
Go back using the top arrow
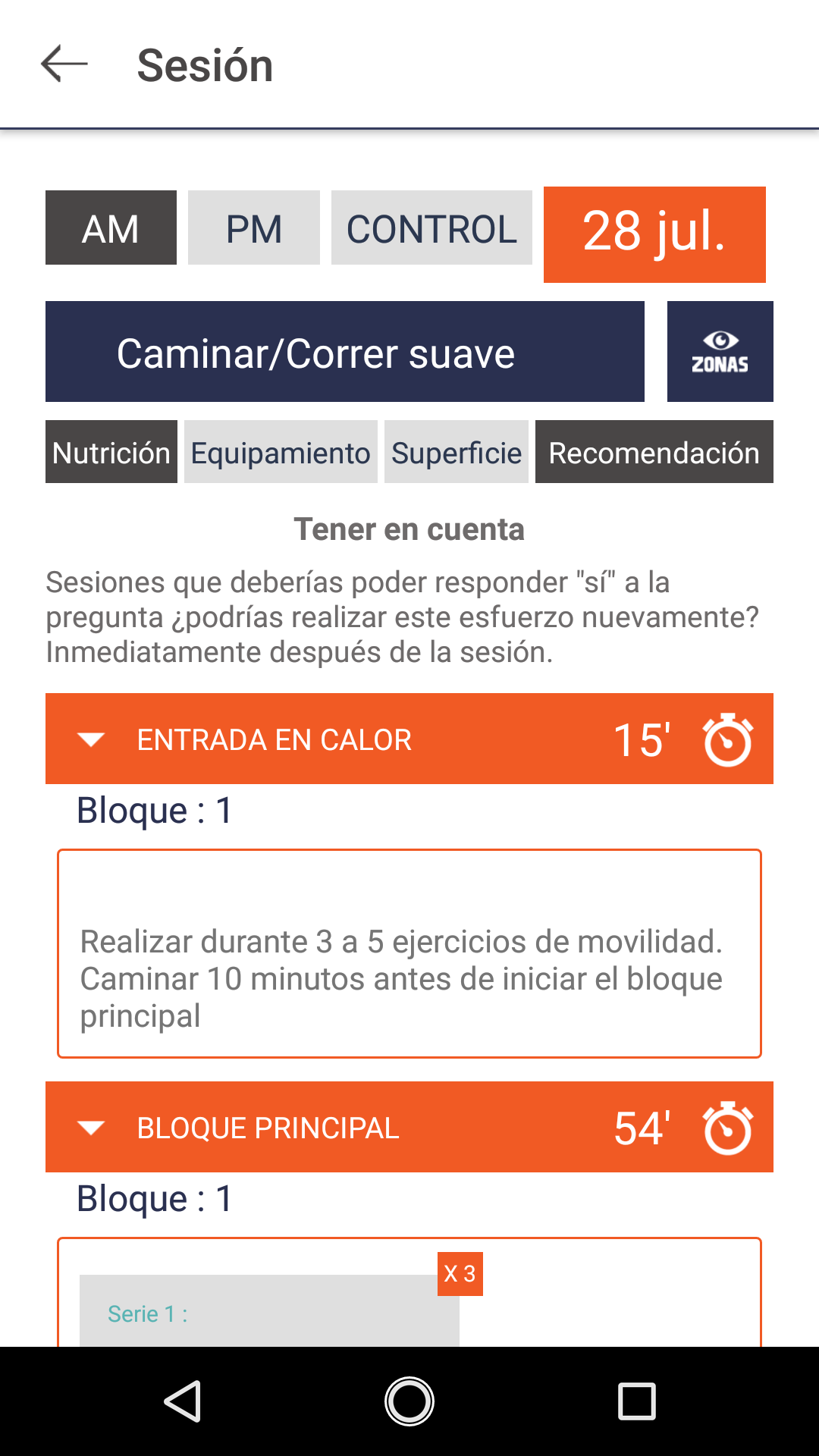64,64
